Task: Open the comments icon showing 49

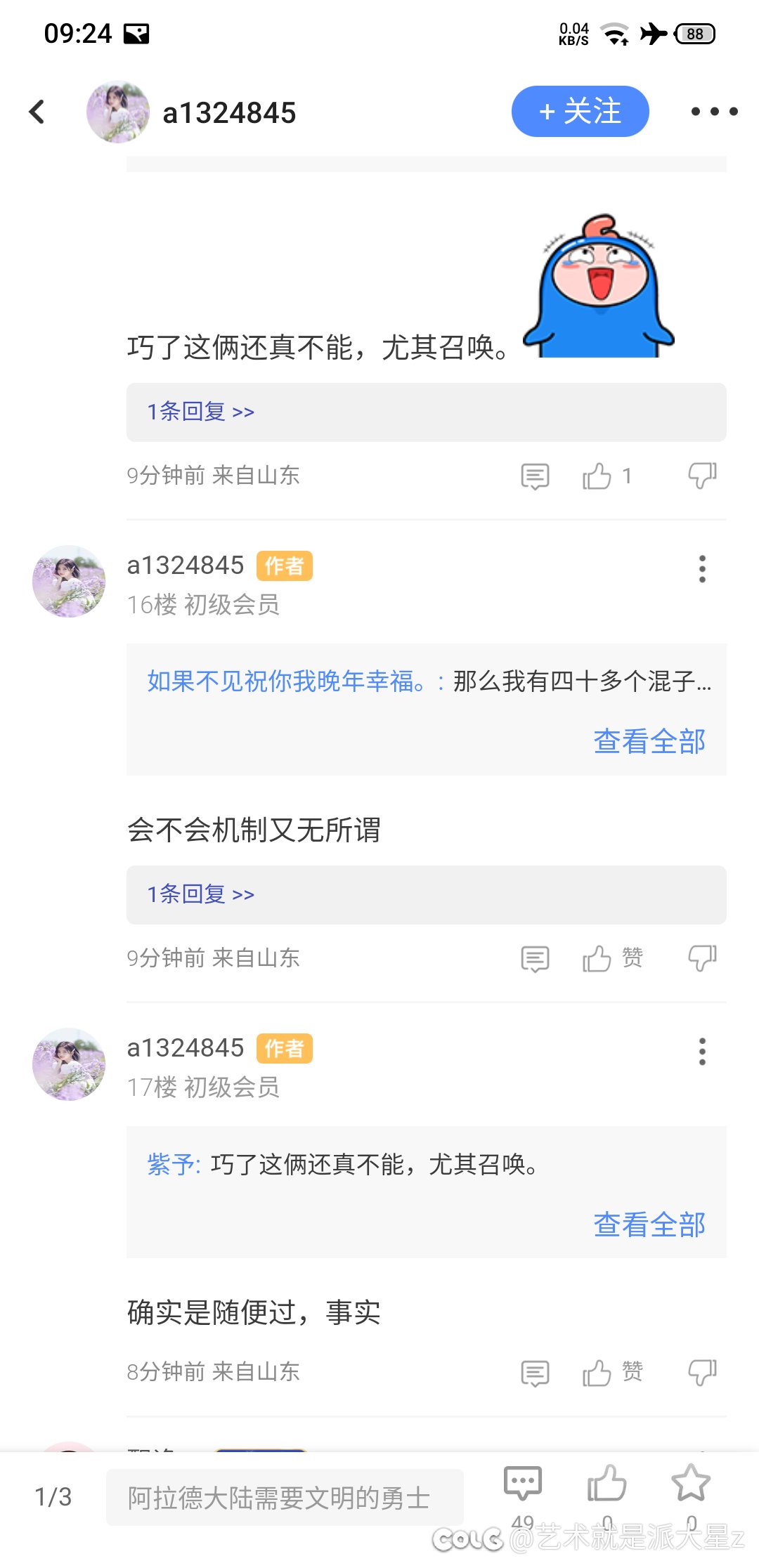Action: (523, 1484)
